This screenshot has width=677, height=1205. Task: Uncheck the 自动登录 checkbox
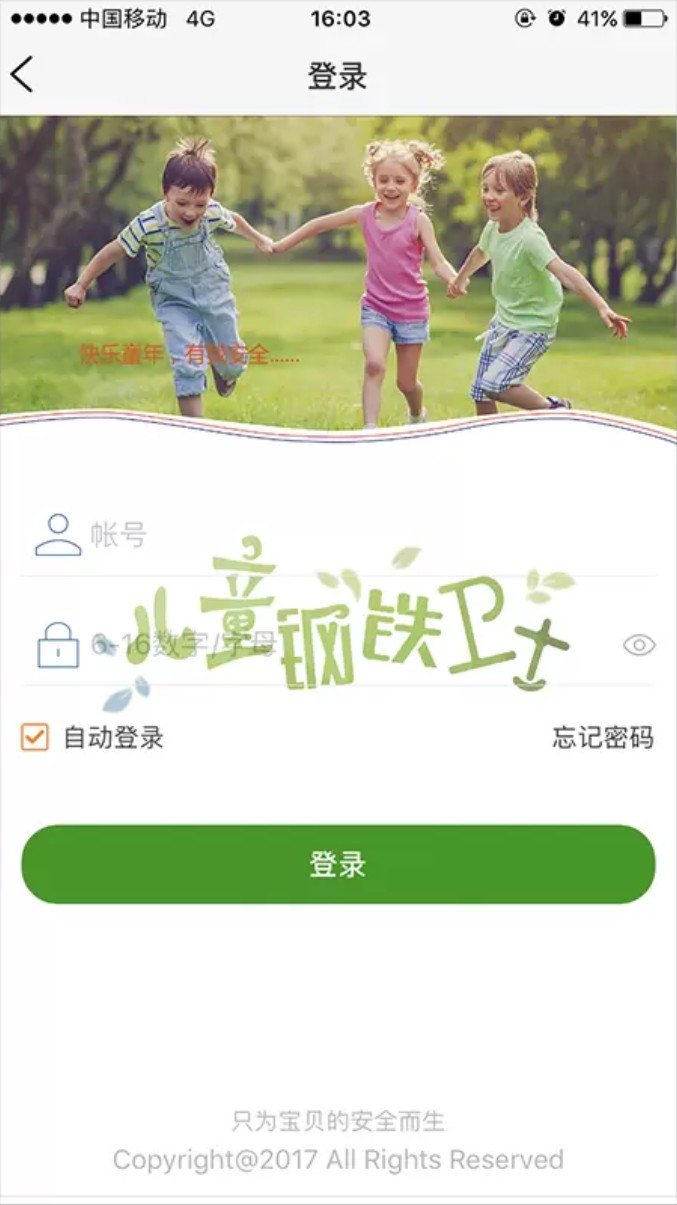click(x=35, y=738)
